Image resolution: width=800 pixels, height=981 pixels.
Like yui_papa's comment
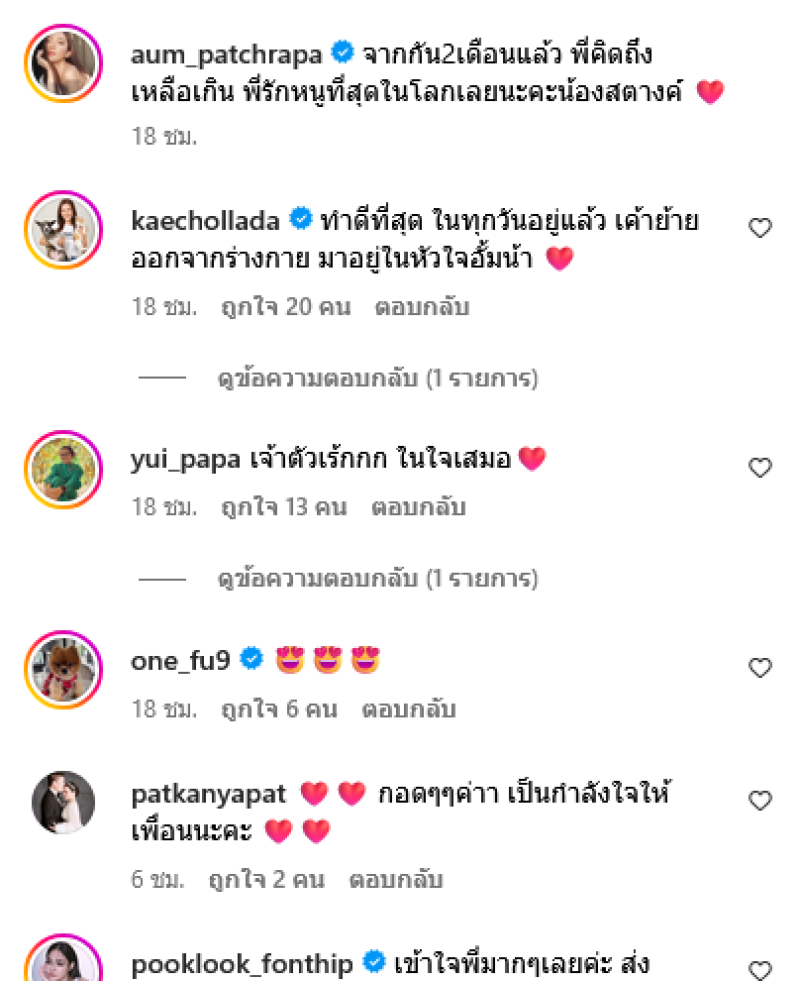click(760, 467)
